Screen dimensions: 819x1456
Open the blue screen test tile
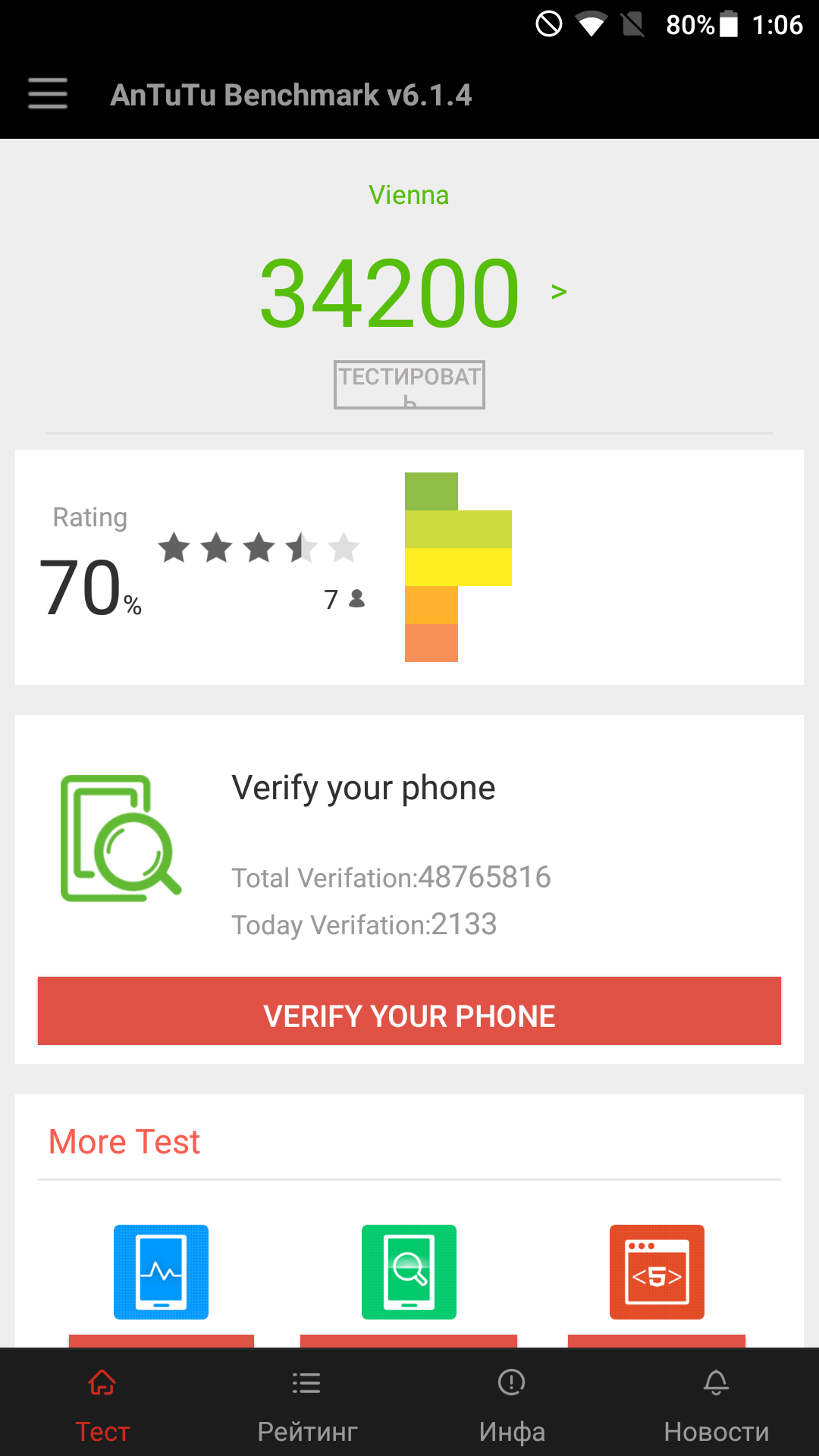tap(161, 1272)
